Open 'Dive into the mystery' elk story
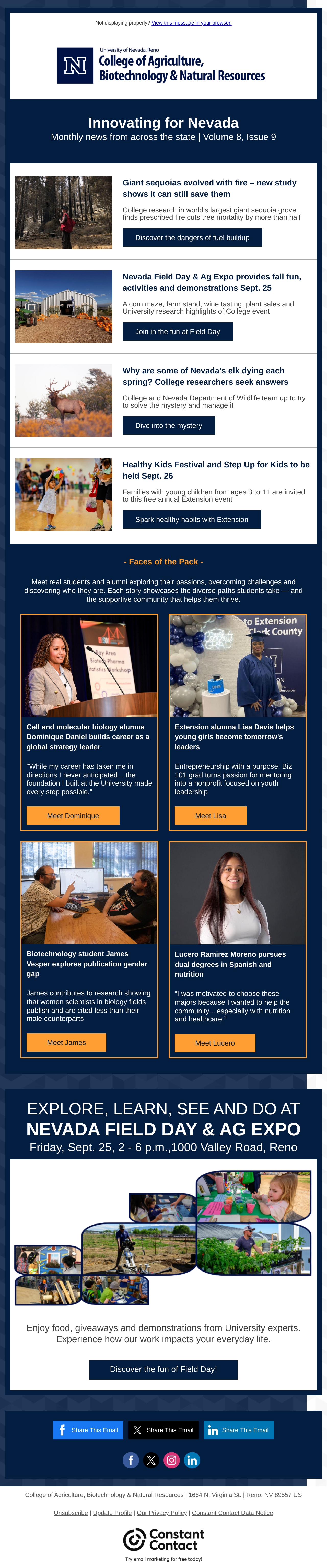 [x=169, y=425]
